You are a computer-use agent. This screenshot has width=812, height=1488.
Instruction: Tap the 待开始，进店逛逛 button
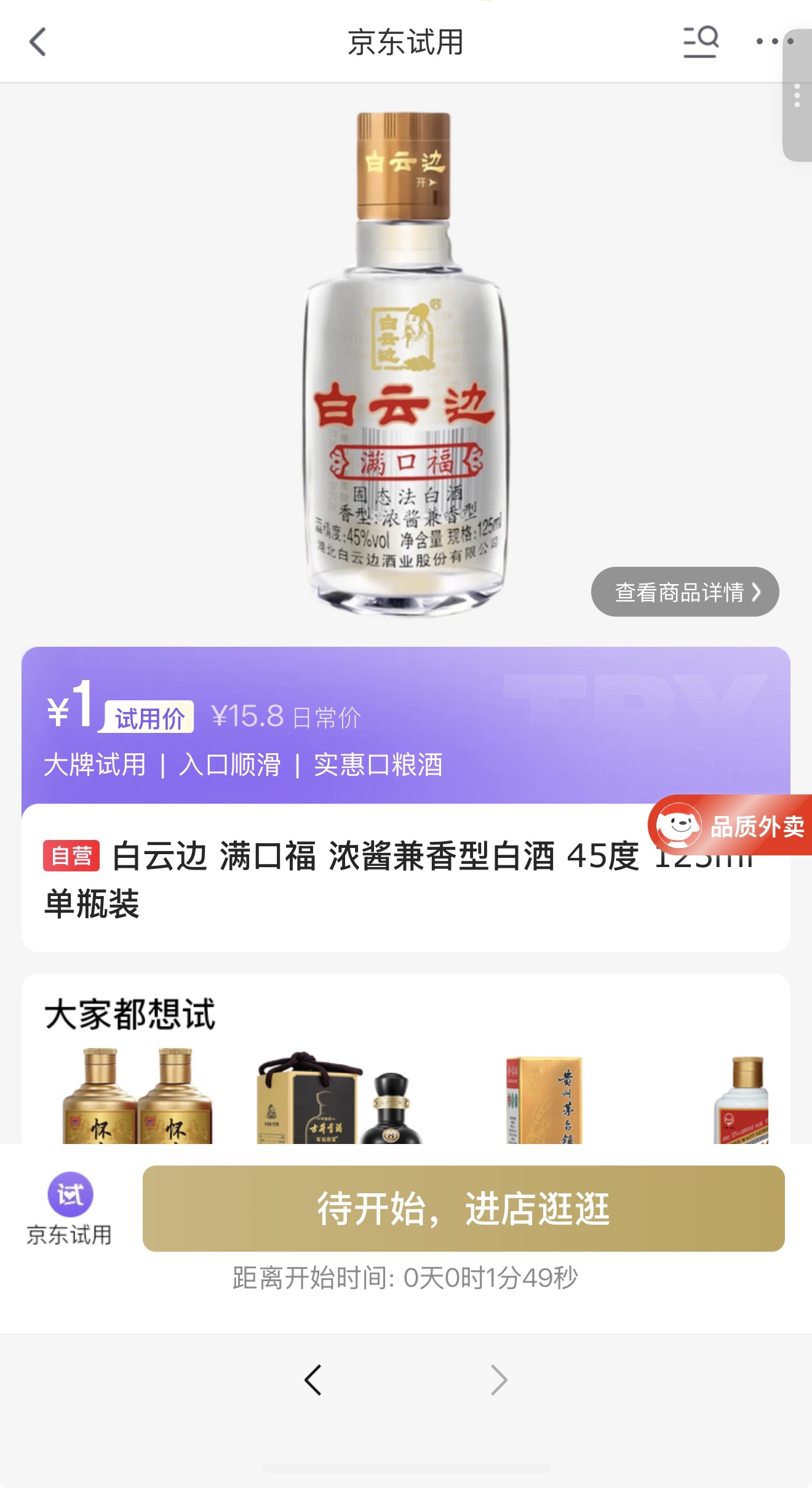(463, 1208)
